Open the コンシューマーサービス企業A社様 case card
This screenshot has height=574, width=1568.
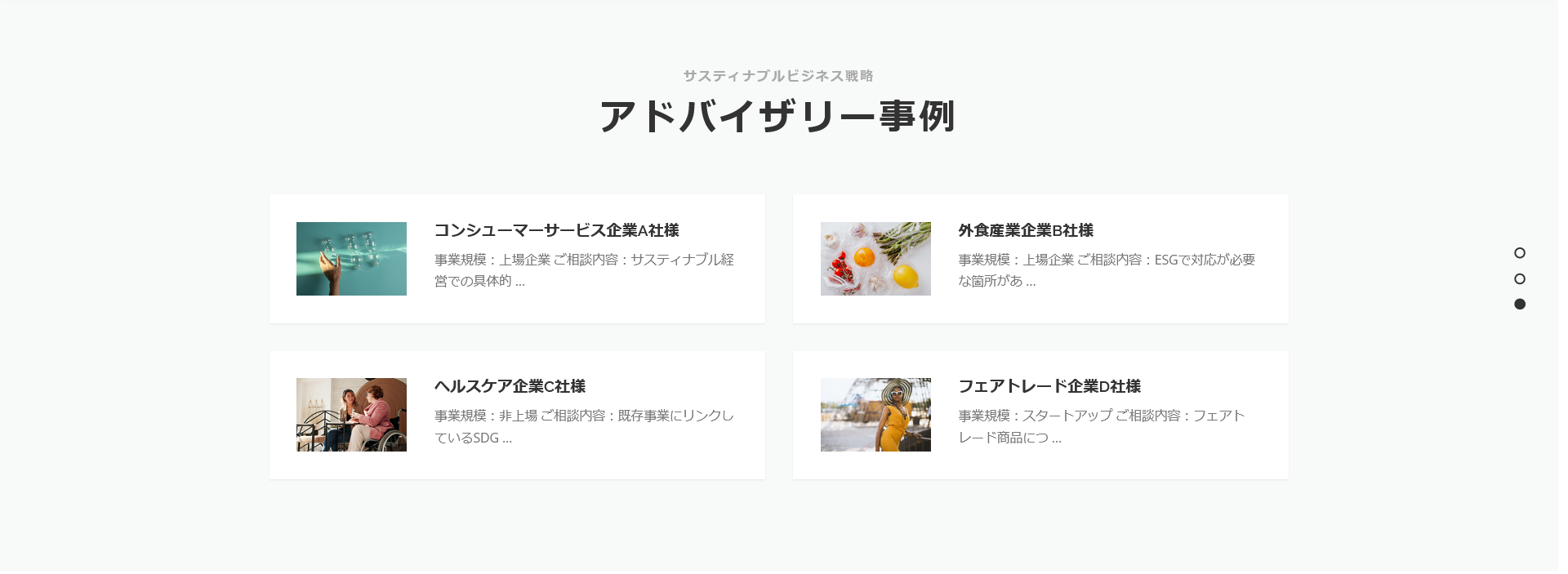[556, 231]
